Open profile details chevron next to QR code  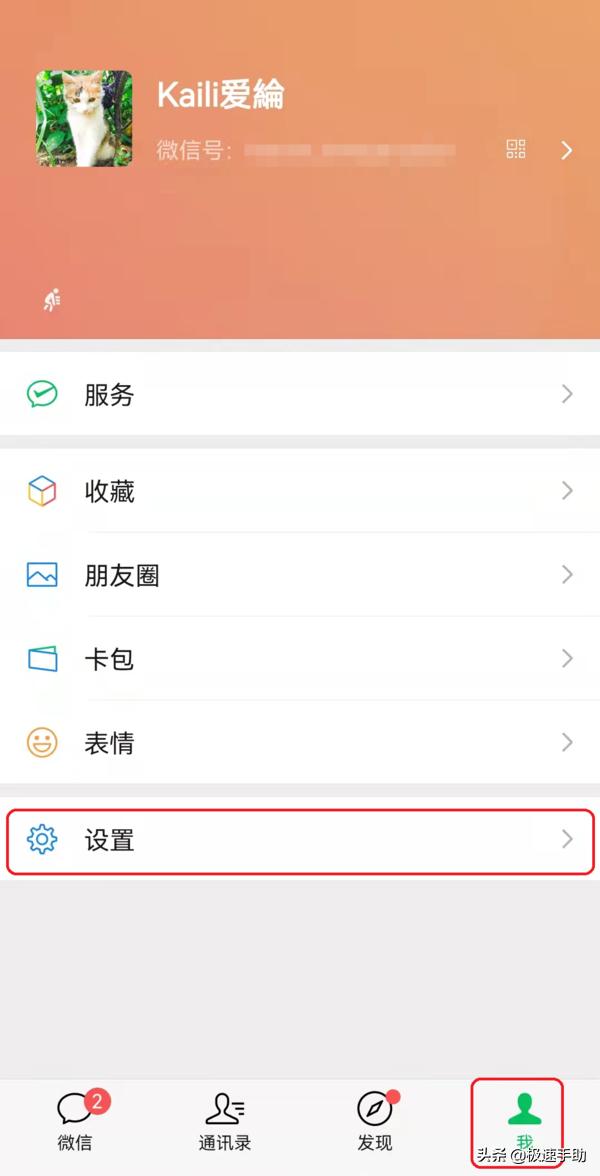pos(567,150)
